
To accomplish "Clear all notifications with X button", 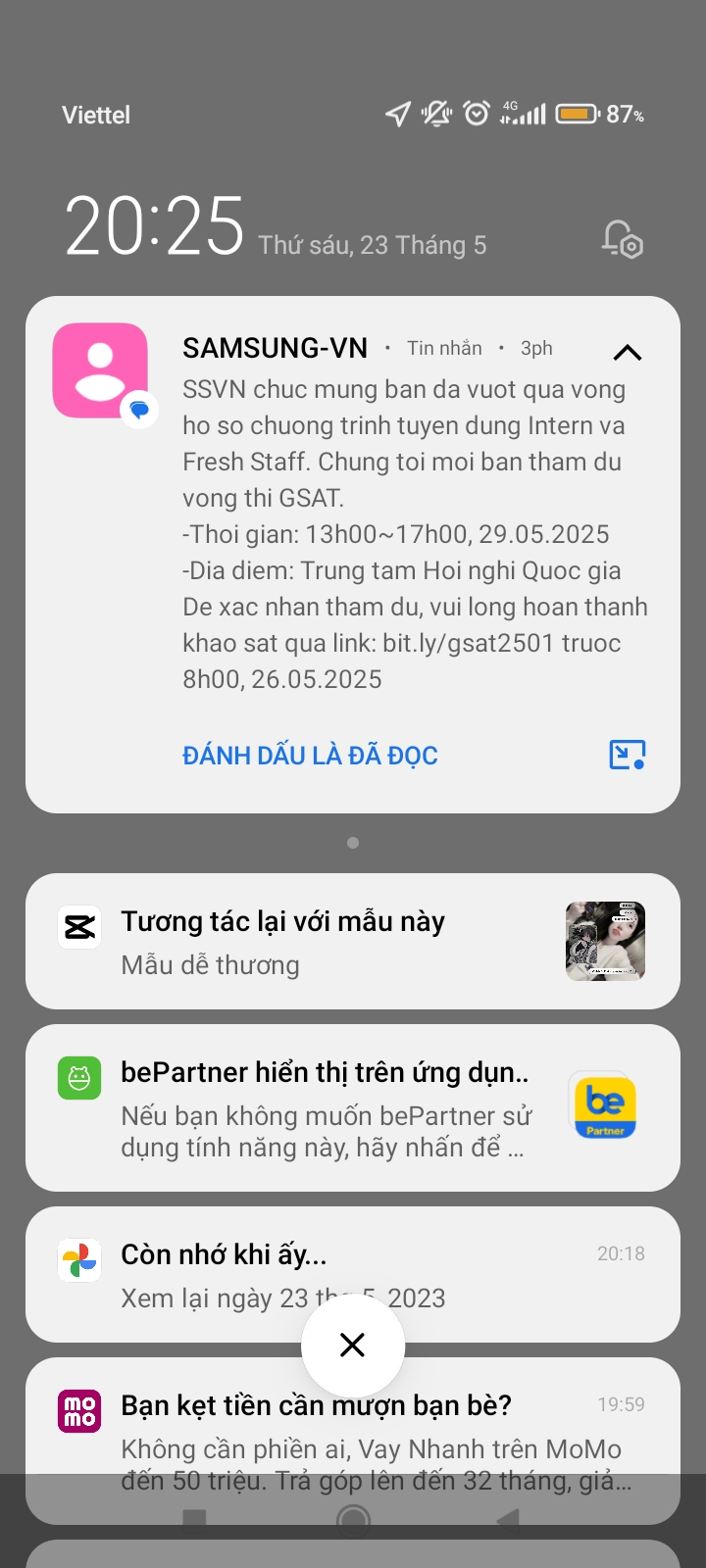I will (353, 1346).
